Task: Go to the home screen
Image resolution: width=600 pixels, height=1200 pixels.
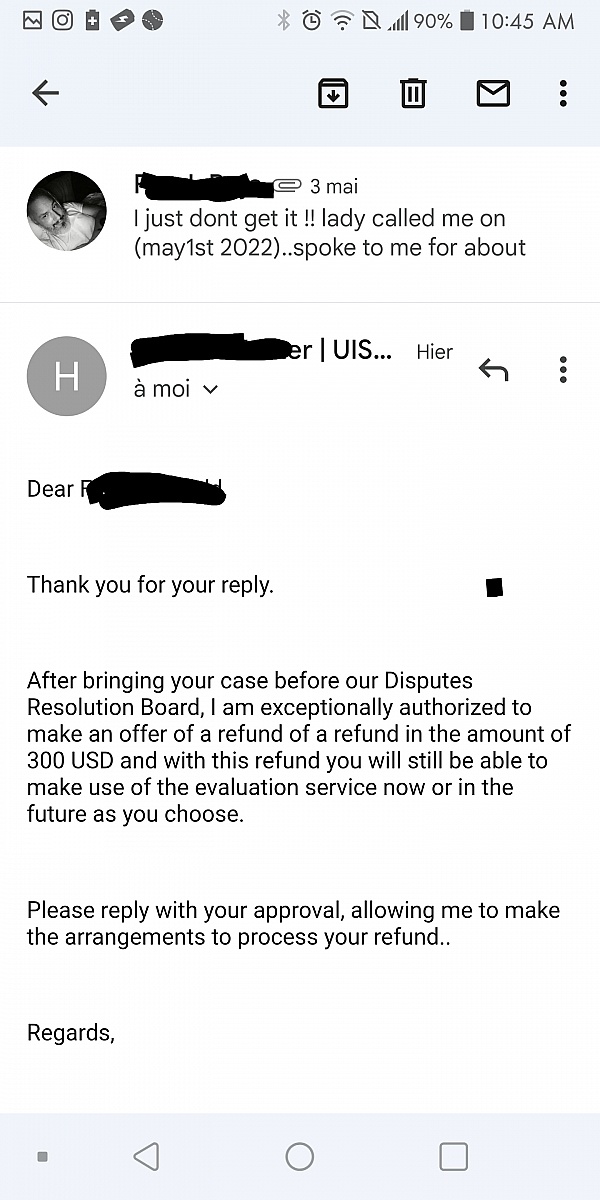Action: (x=300, y=1157)
